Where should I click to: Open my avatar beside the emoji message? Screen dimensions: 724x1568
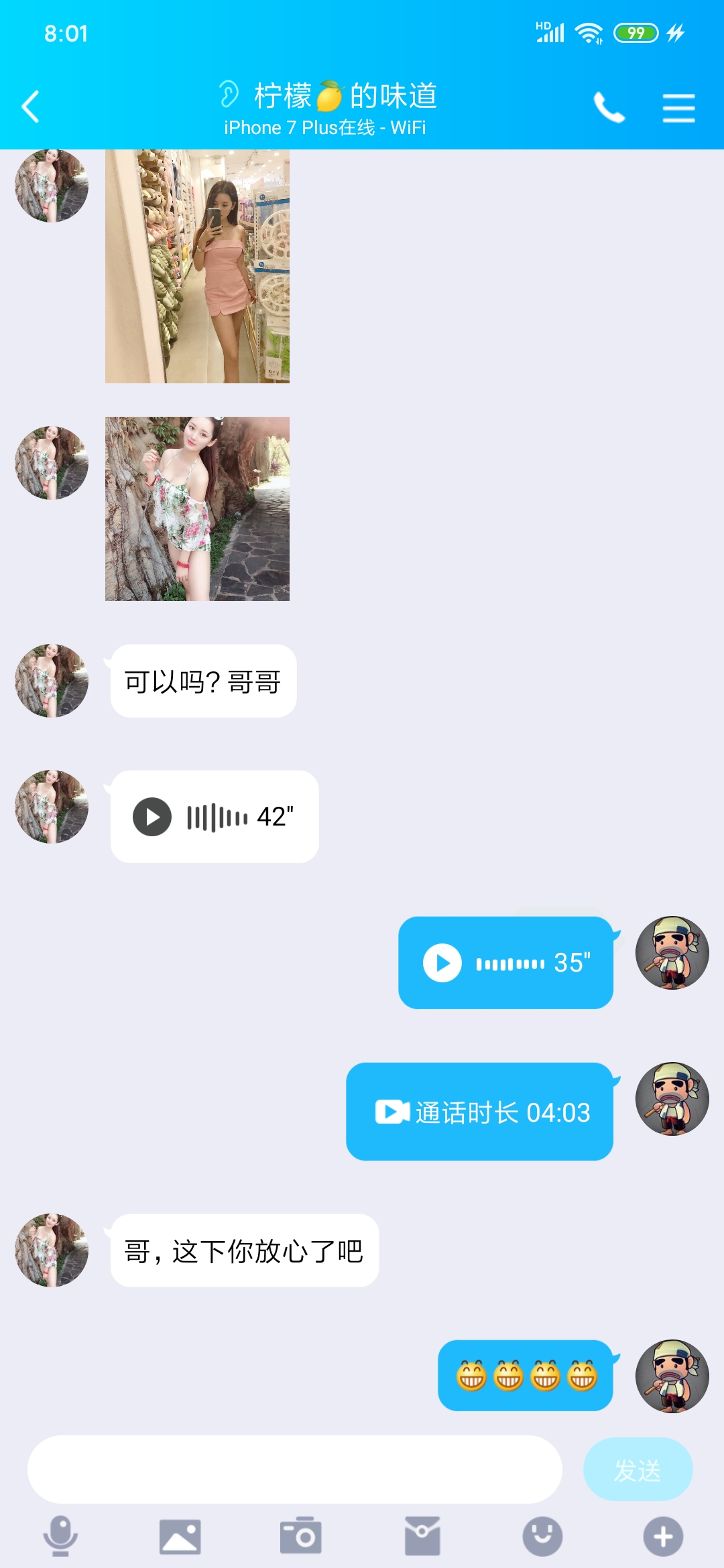point(672,1376)
